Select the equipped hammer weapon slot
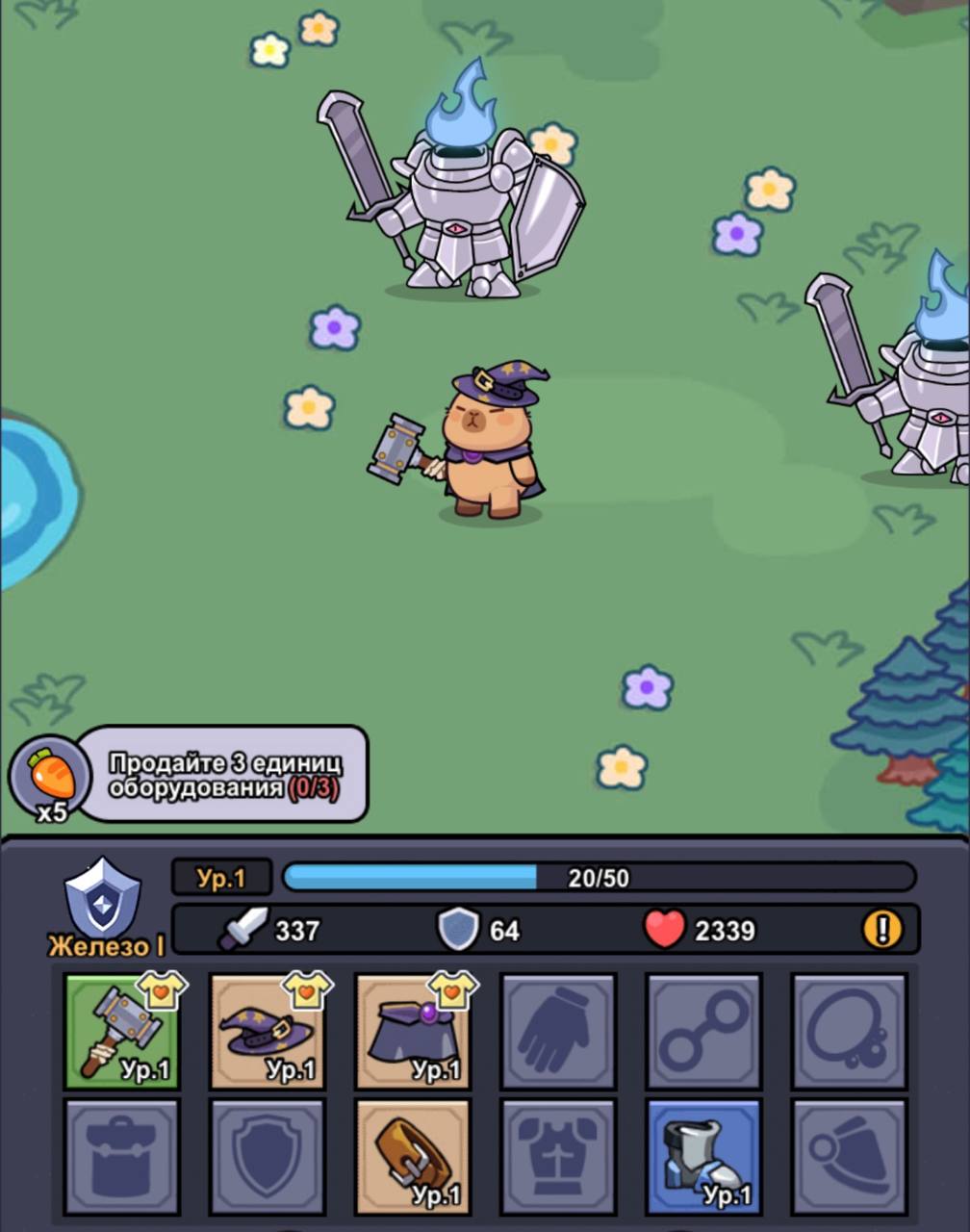The width and height of the screenshot is (970, 1232). click(x=121, y=1031)
